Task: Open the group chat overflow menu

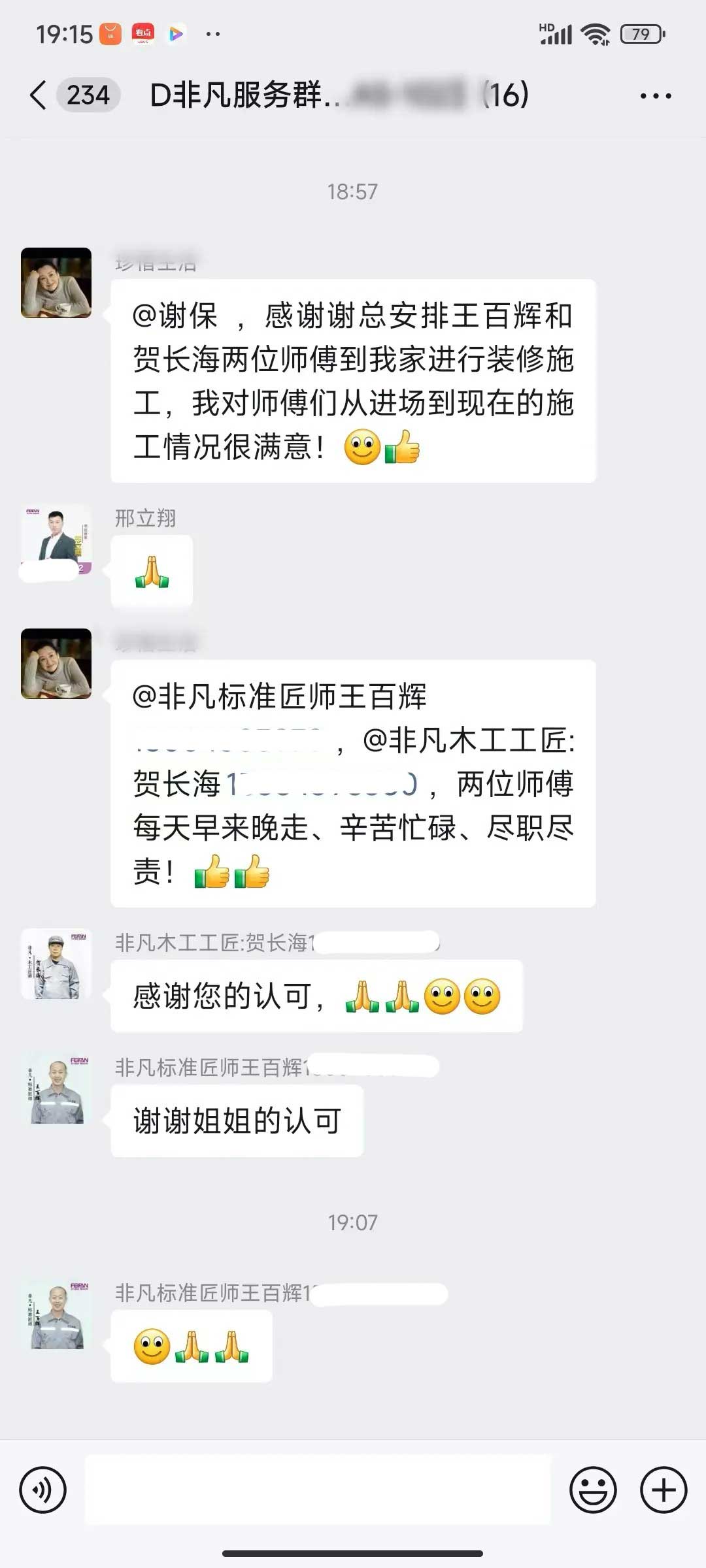Action: (x=655, y=96)
